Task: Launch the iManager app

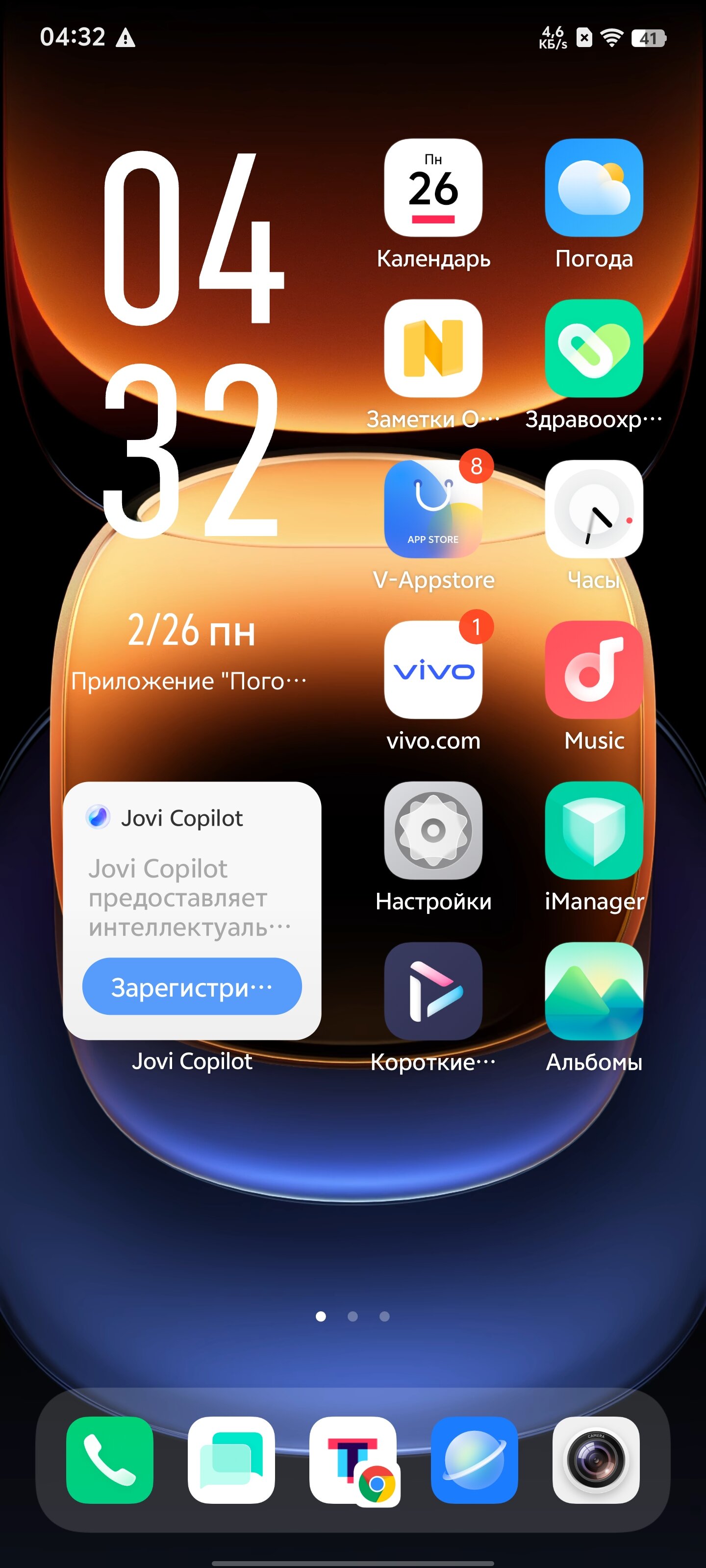Action: (x=594, y=830)
